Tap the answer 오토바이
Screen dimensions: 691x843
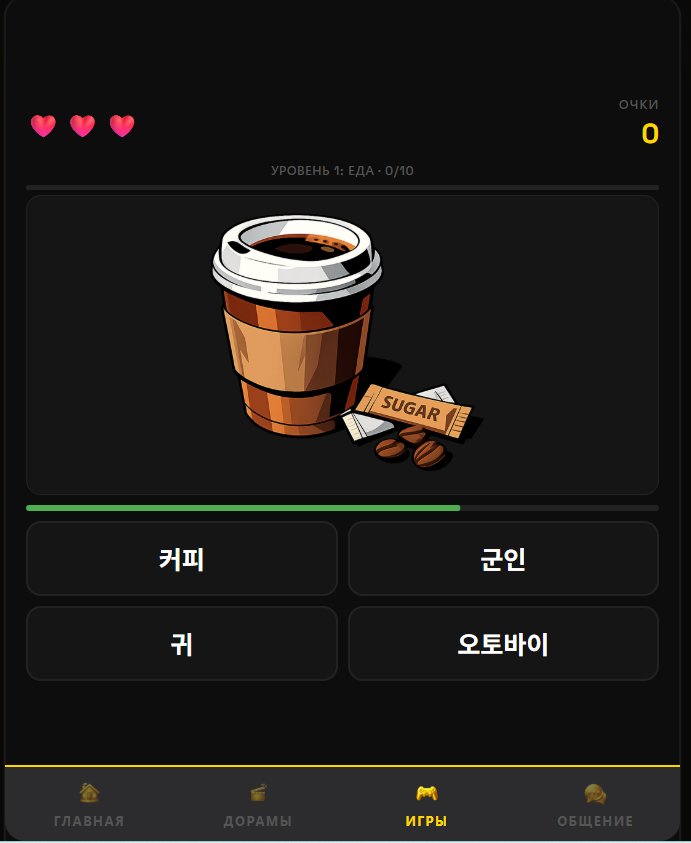(x=503, y=644)
